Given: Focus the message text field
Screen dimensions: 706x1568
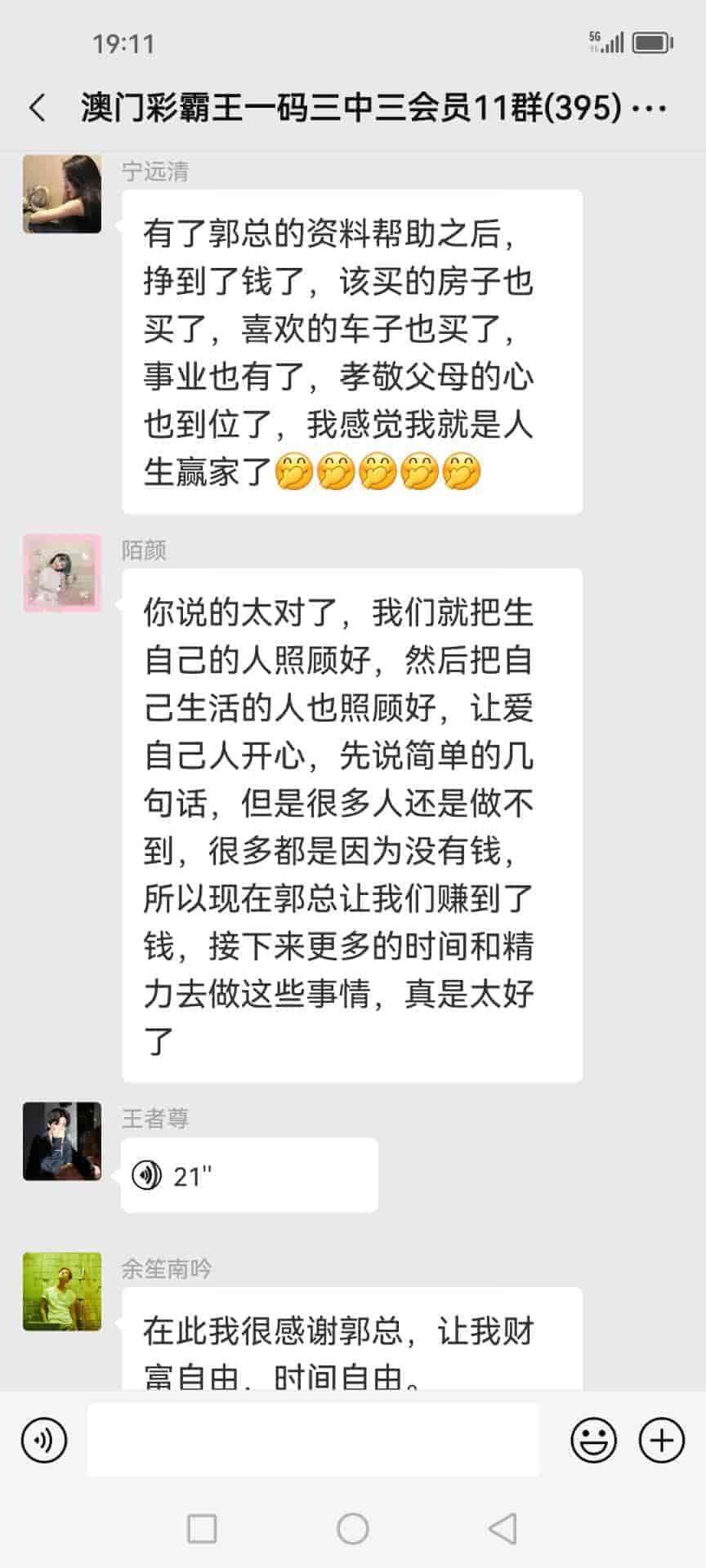Looking at the screenshot, I should click(x=313, y=1440).
